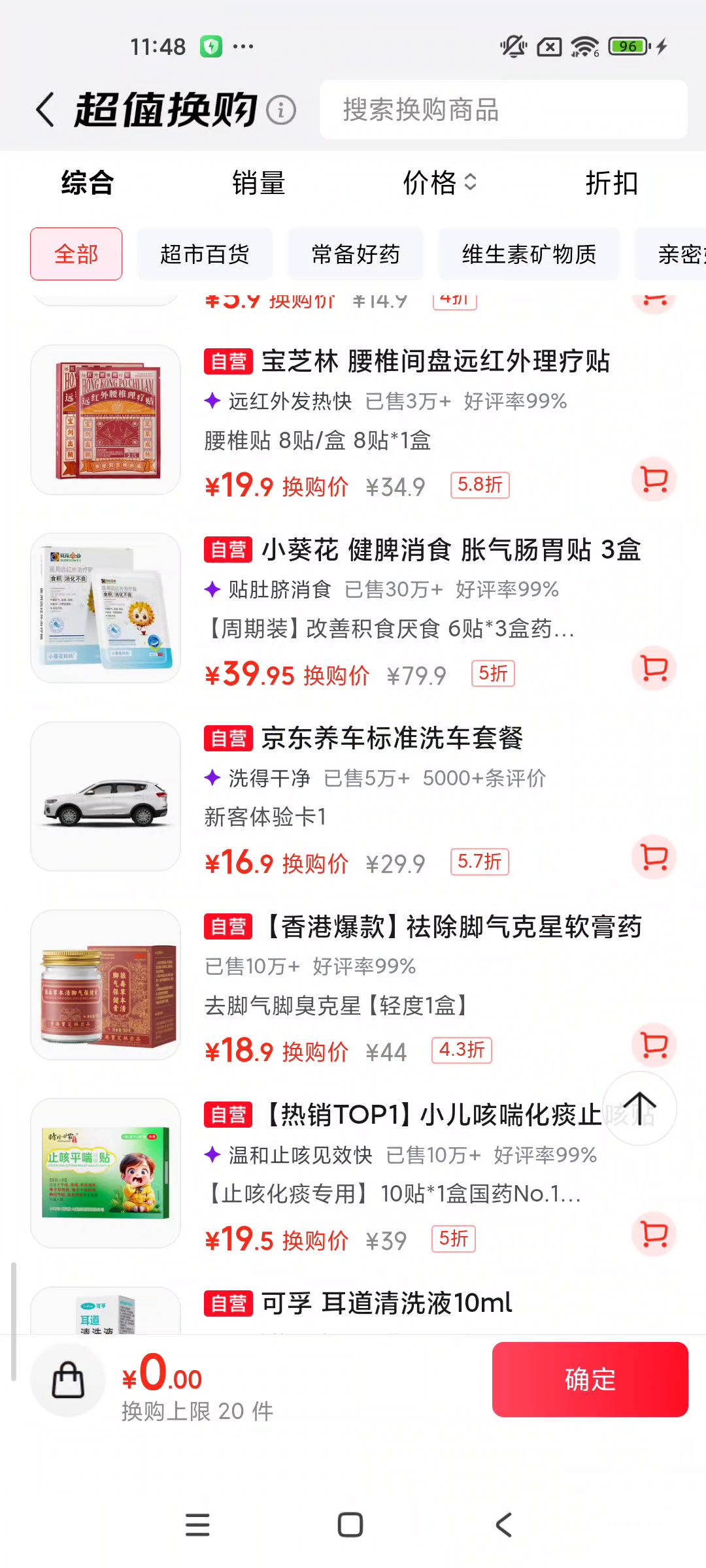The width and height of the screenshot is (706, 1568).
Task: Switch to the 折扣 sort tab
Action: click(611, 183)
